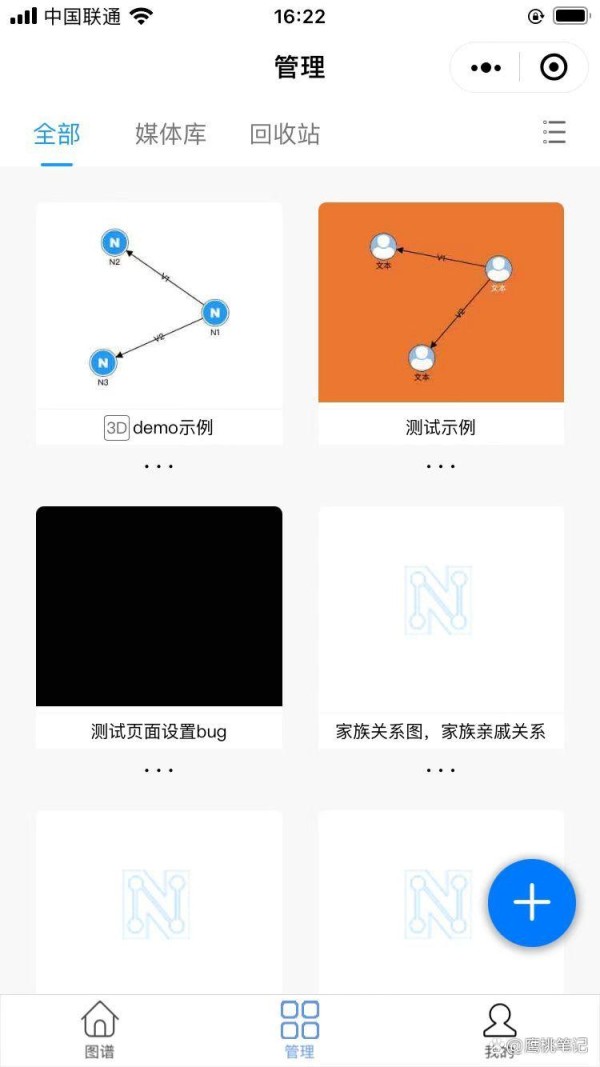The image size is (600, 1067).
Task: Open the demo示例 graph card
Action: [x=159, y=323]
